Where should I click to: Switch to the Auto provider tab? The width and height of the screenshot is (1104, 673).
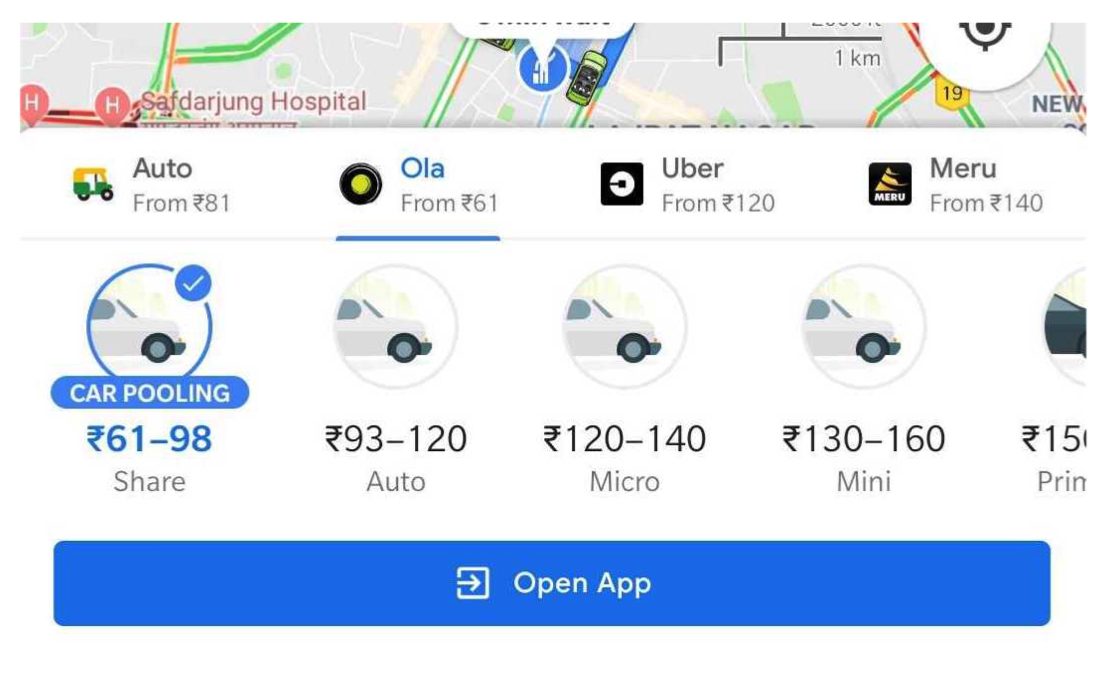point(152,186)
